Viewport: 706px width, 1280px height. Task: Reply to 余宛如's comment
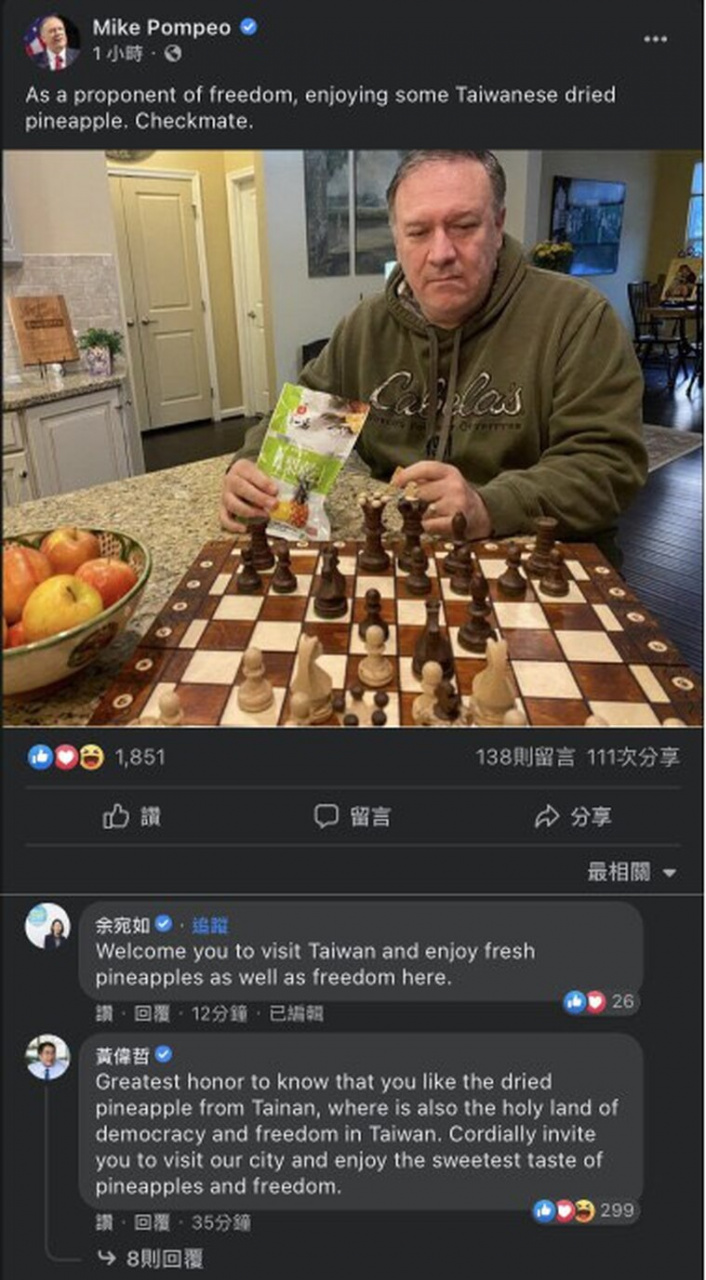coord(152,1013)
